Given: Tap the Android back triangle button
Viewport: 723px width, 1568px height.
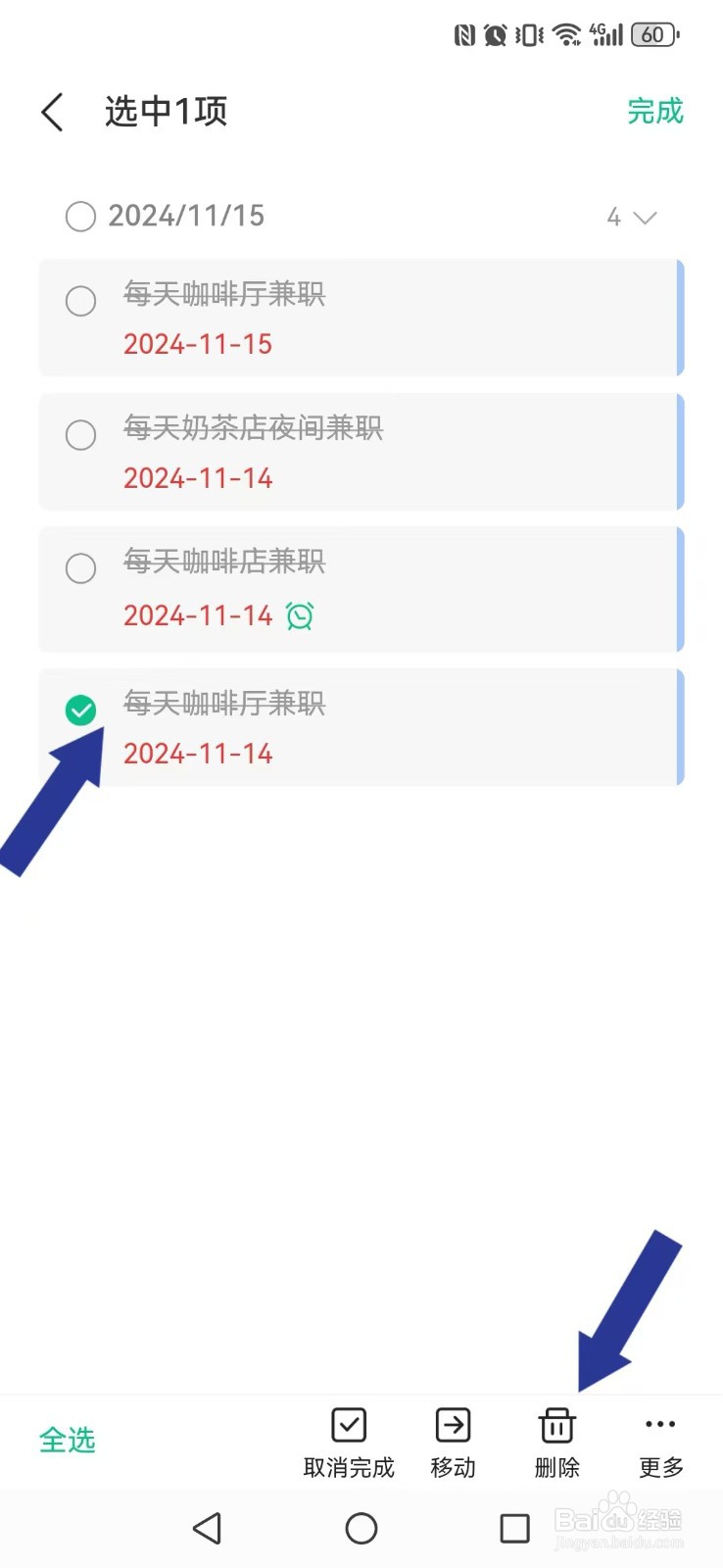Looking at the screenshot, I should coord(207,1529).
